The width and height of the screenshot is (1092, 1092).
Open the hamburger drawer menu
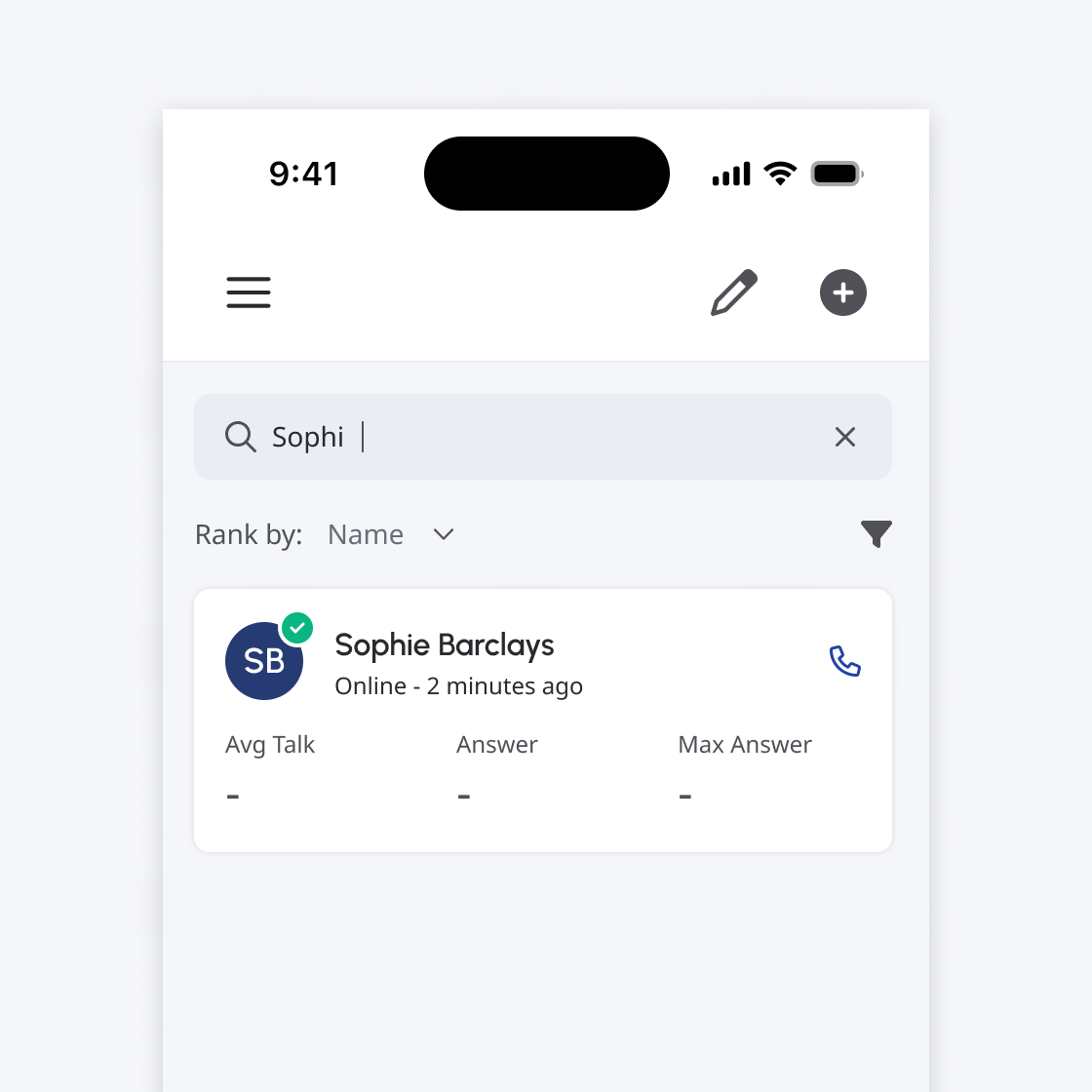click(x=249, y=292)
